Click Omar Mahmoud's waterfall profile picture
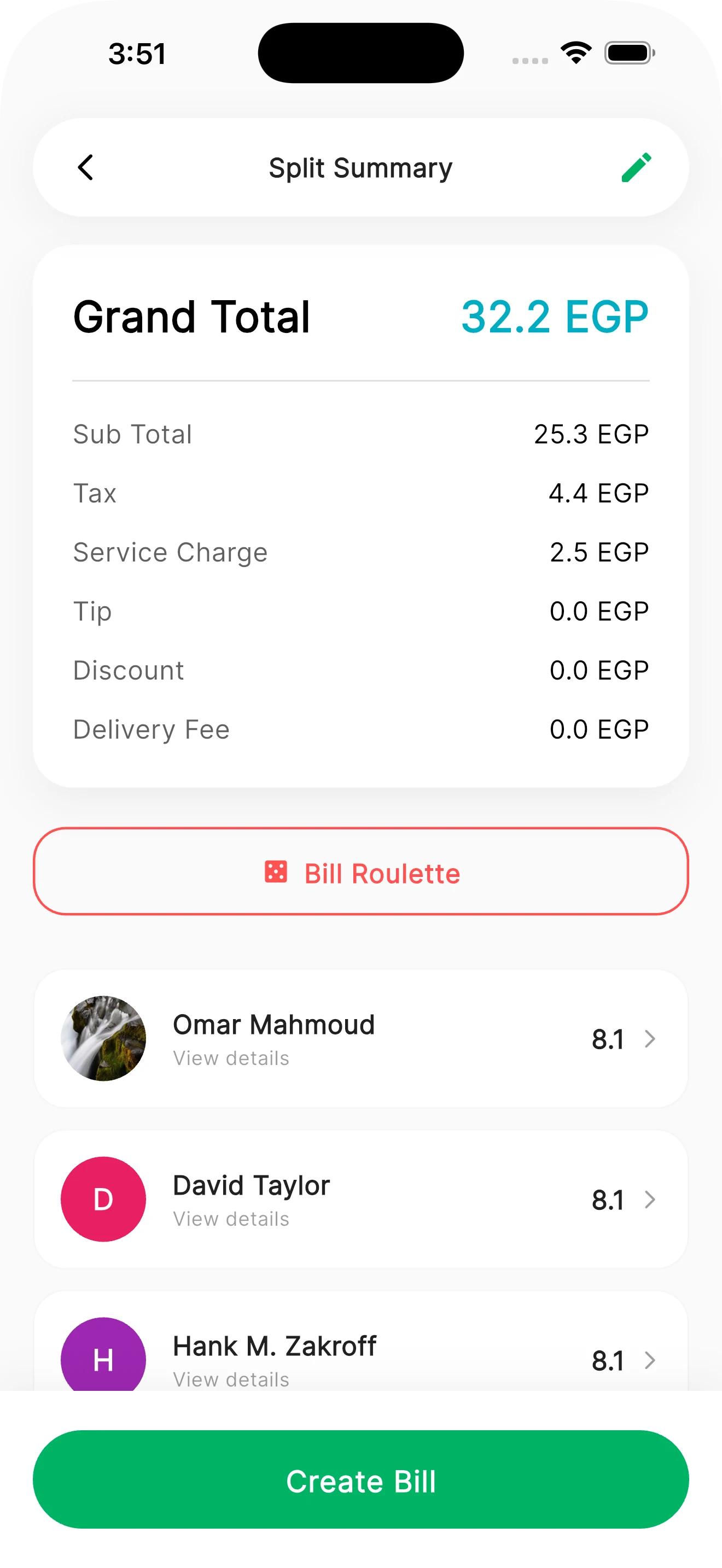The width and height of the screenshot is (722, 1568). (x=103, y=1038)
